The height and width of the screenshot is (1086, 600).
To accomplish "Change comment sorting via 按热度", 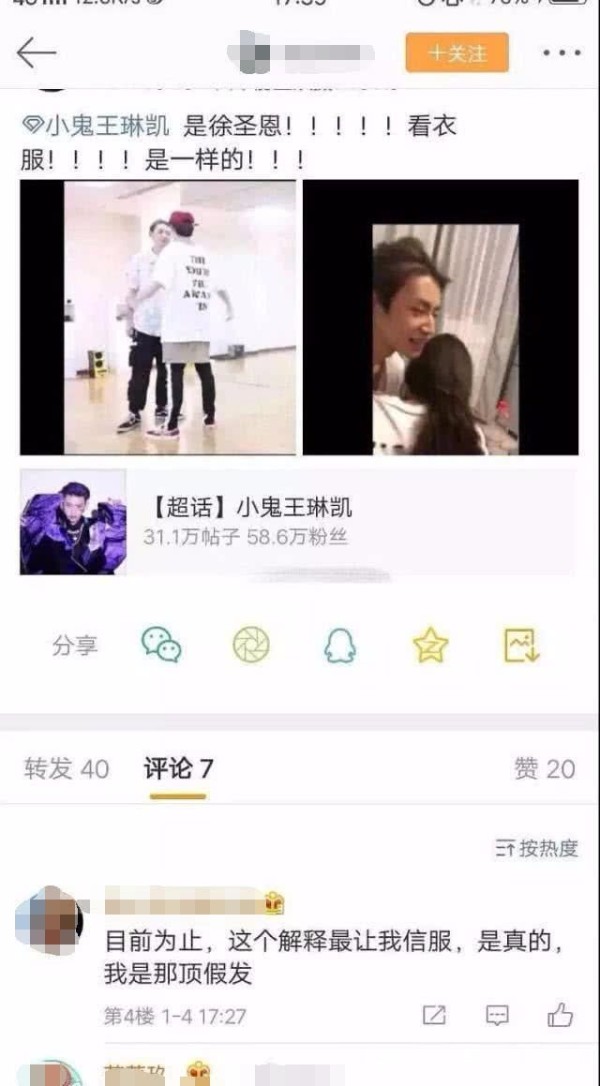I will point(537,848).
